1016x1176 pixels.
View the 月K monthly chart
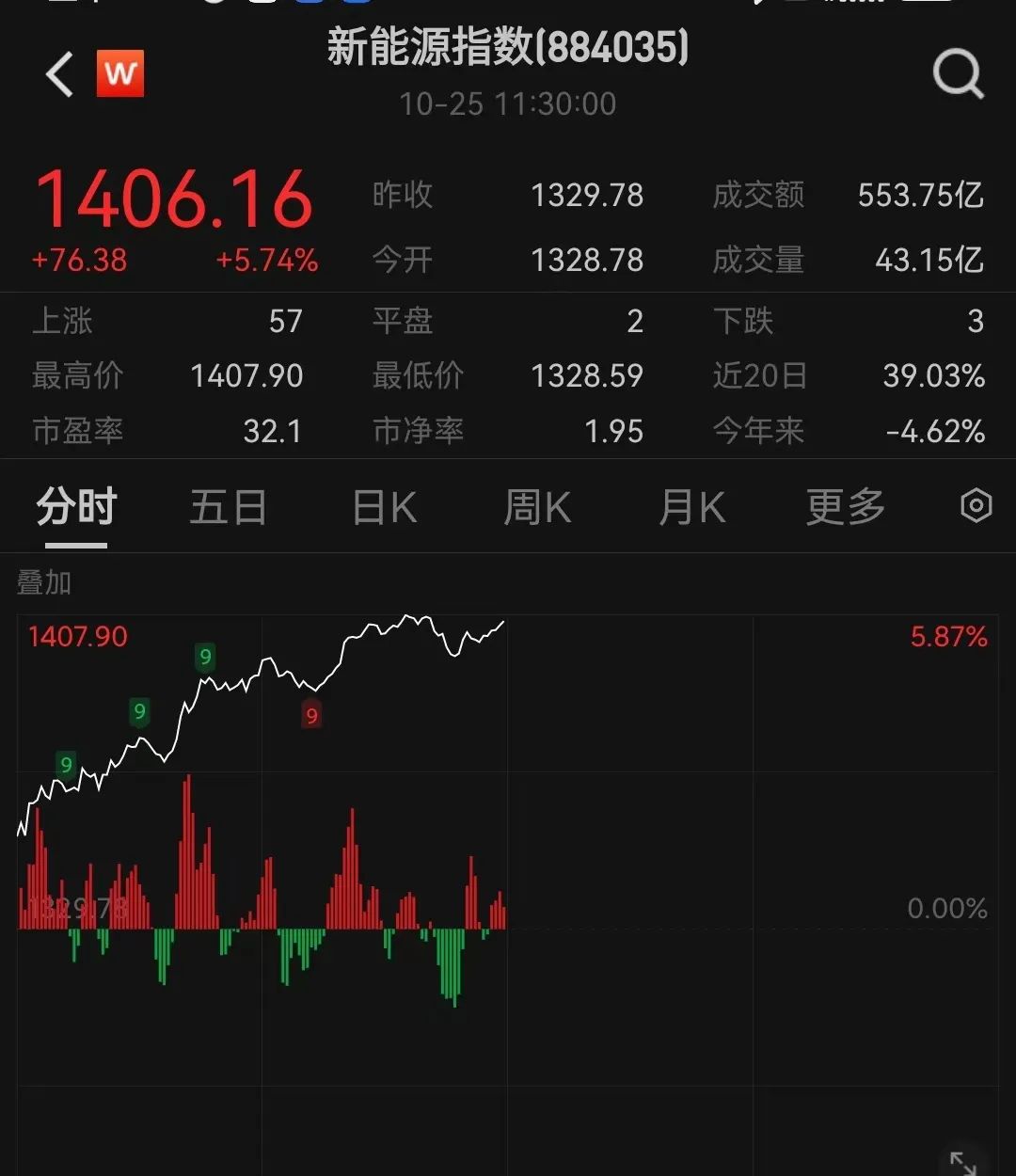click(691, 508)
